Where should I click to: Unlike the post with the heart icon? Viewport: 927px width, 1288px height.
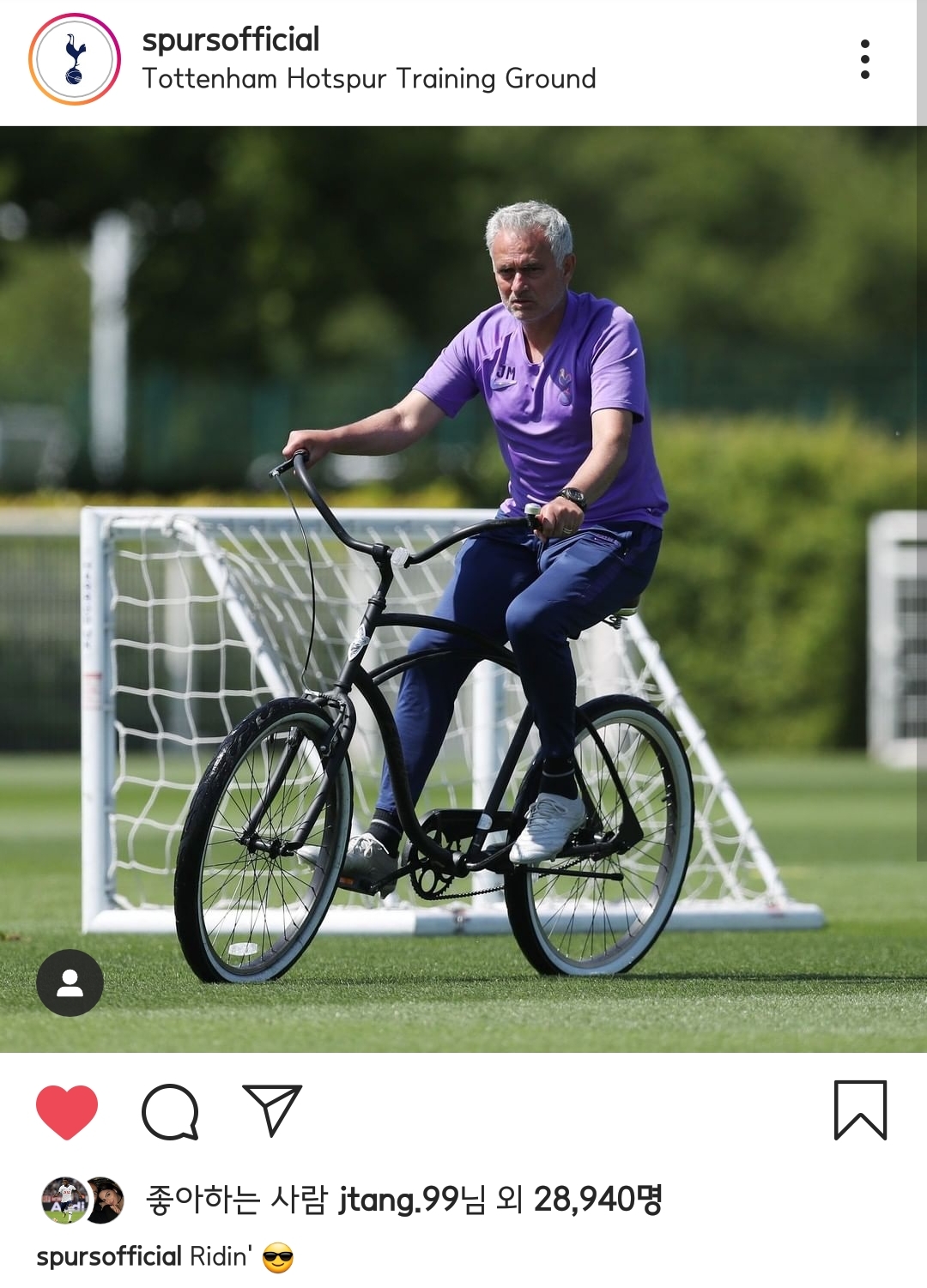coord(67,1111)
